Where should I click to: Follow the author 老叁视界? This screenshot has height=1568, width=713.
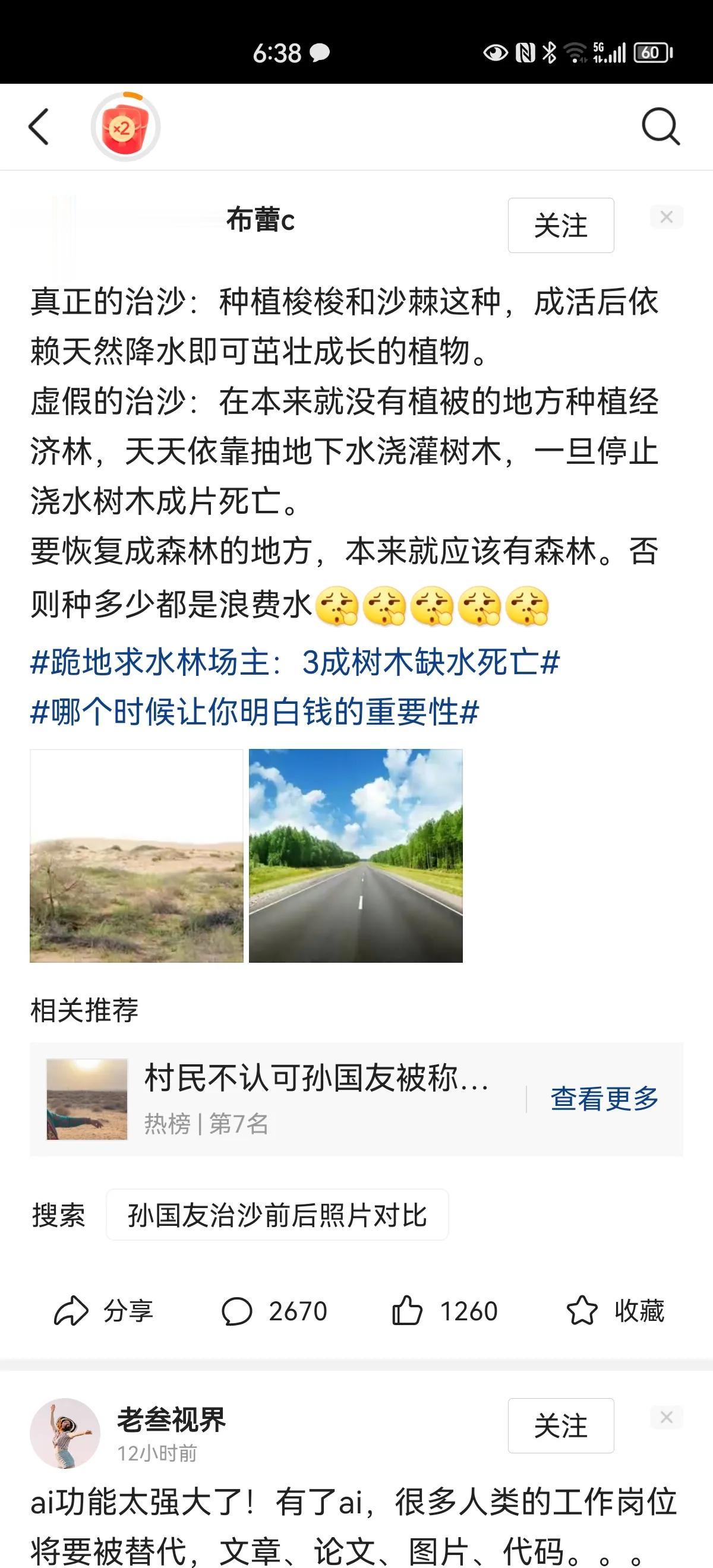[560, 1425]
